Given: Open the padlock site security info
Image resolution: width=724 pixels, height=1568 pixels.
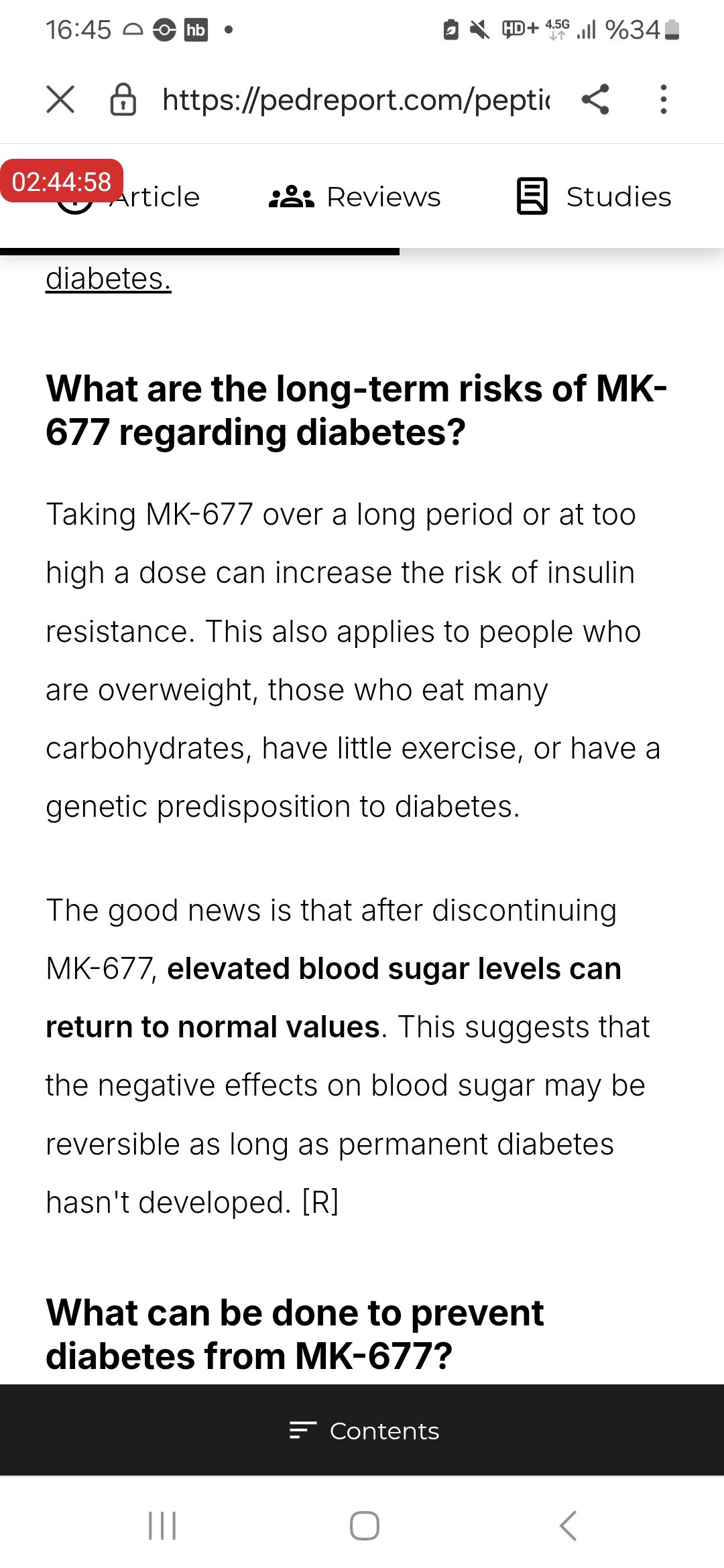Looking at the screenshot, I should click(123, 100).
